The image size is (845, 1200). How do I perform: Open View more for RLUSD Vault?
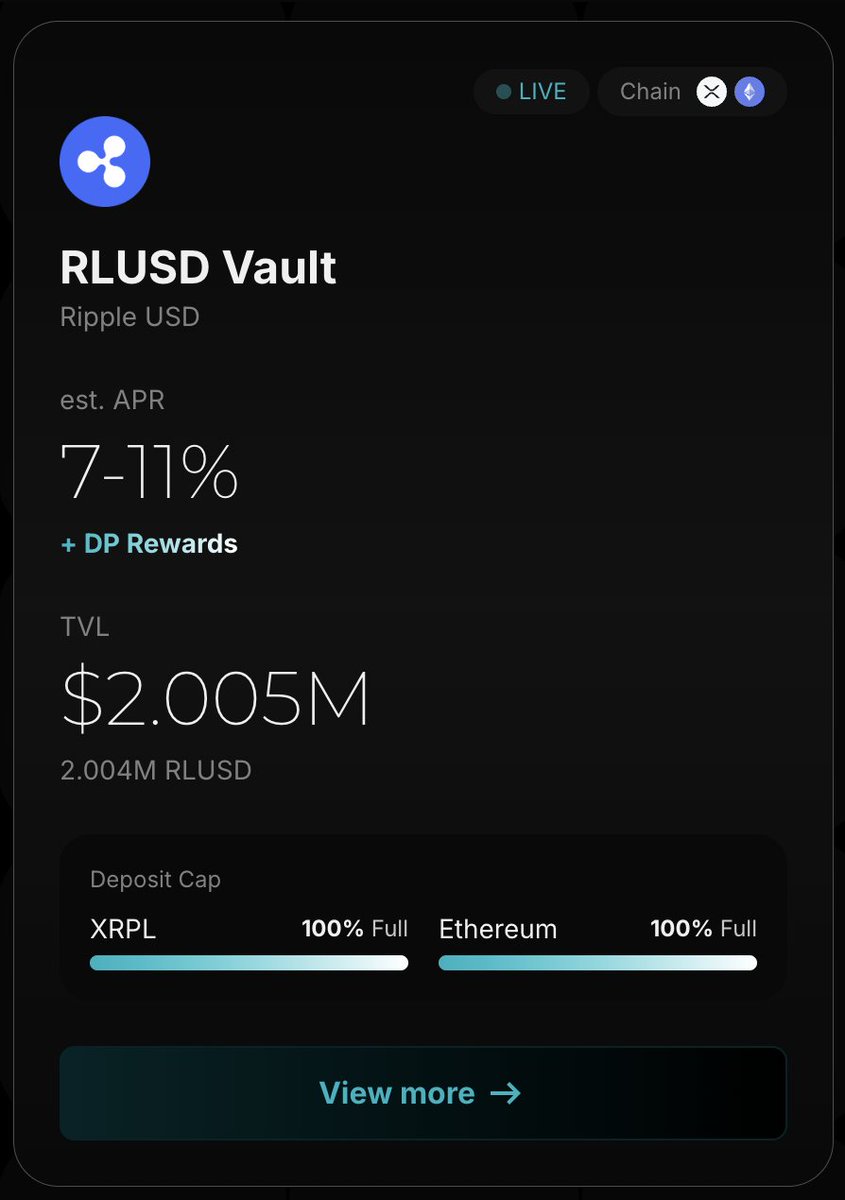422,1093
